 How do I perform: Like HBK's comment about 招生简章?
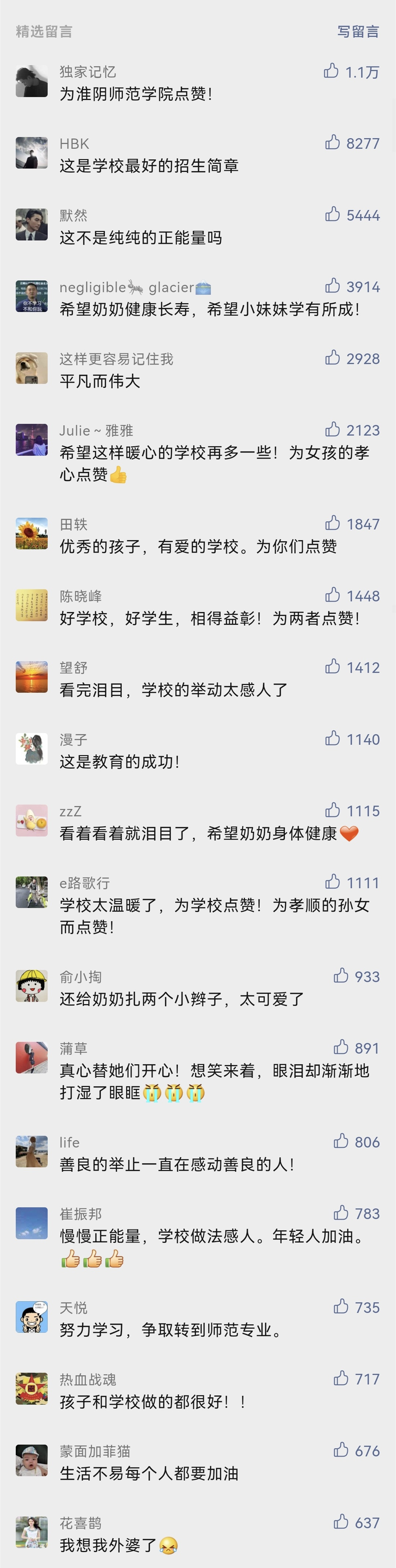[x=332, y=142]
